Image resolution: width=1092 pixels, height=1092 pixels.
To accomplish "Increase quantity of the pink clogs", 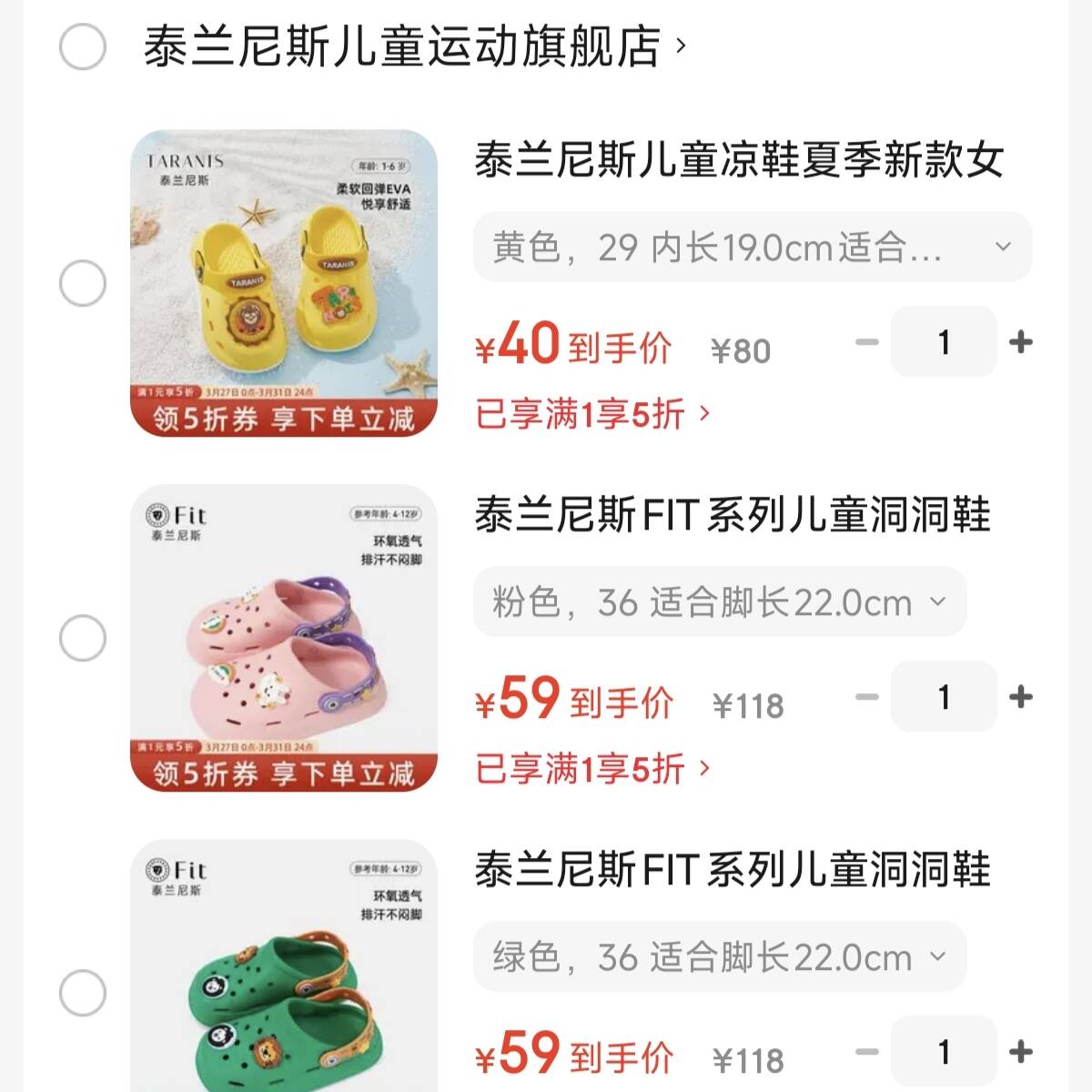I will (1021, 697).
